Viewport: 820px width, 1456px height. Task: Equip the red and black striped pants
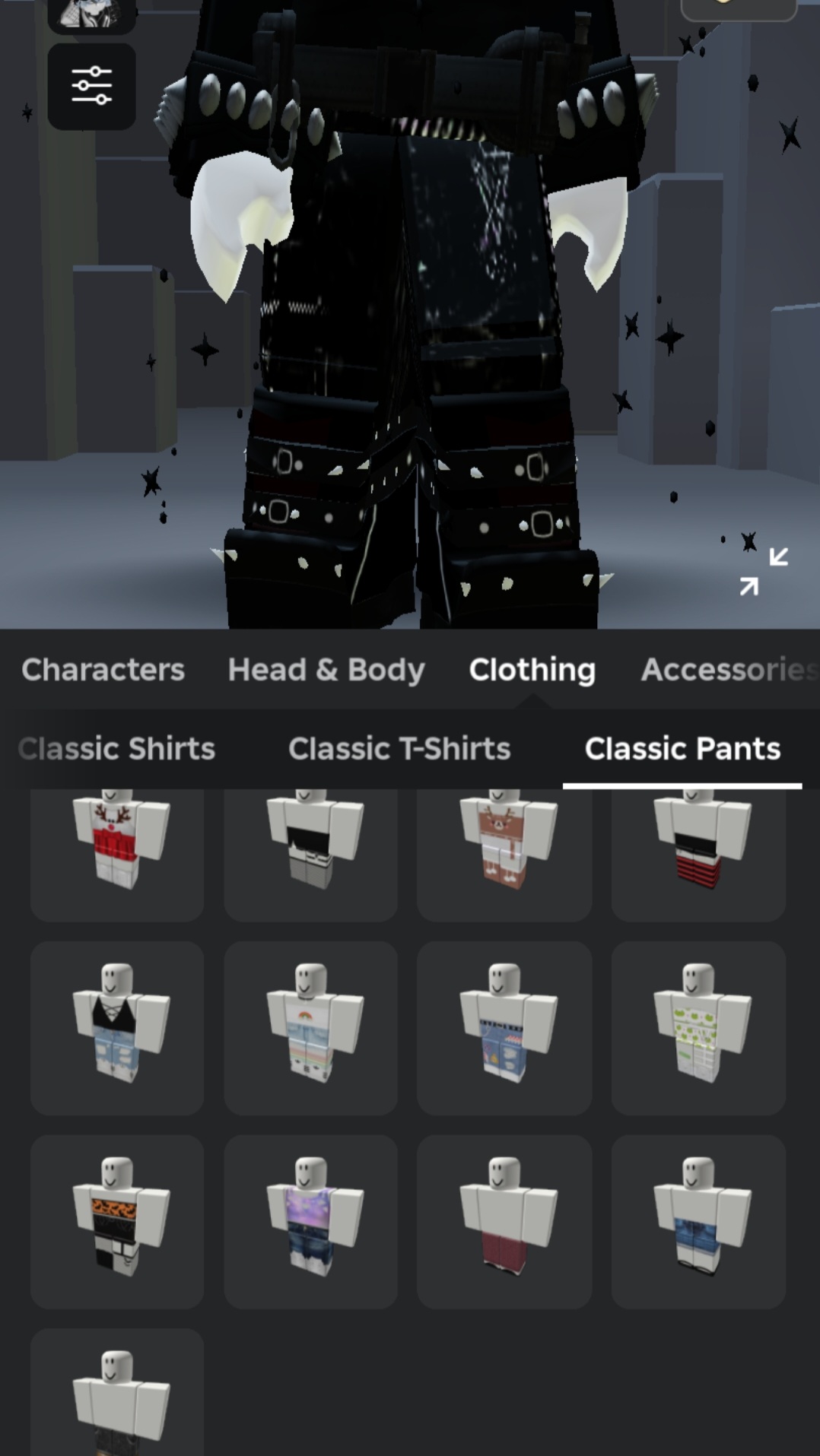pos(698,855)
